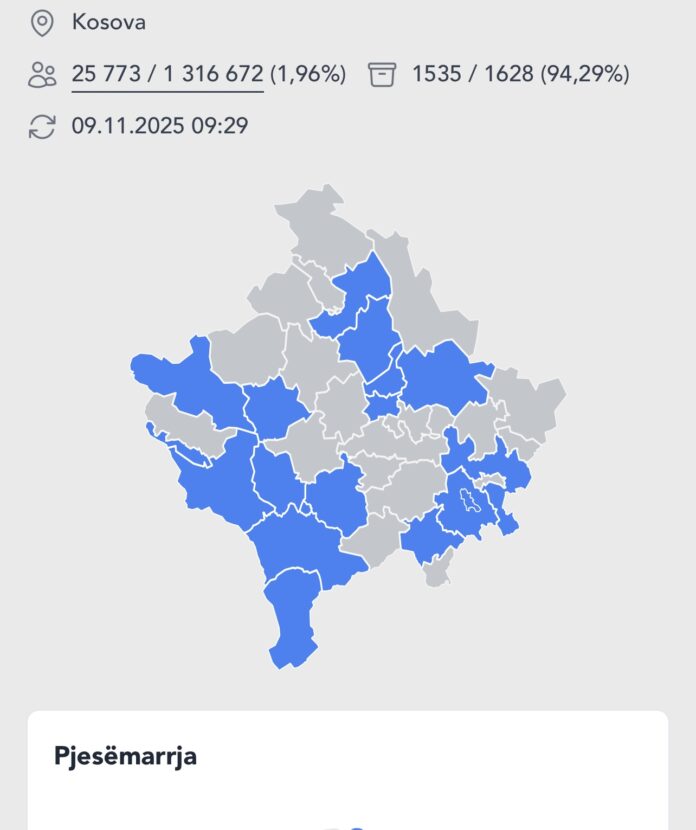This screenshot has width=696, height=830.
Task: Open the underlined voter count 25 773 / 1 316 672
Action: tap(168, 74)
